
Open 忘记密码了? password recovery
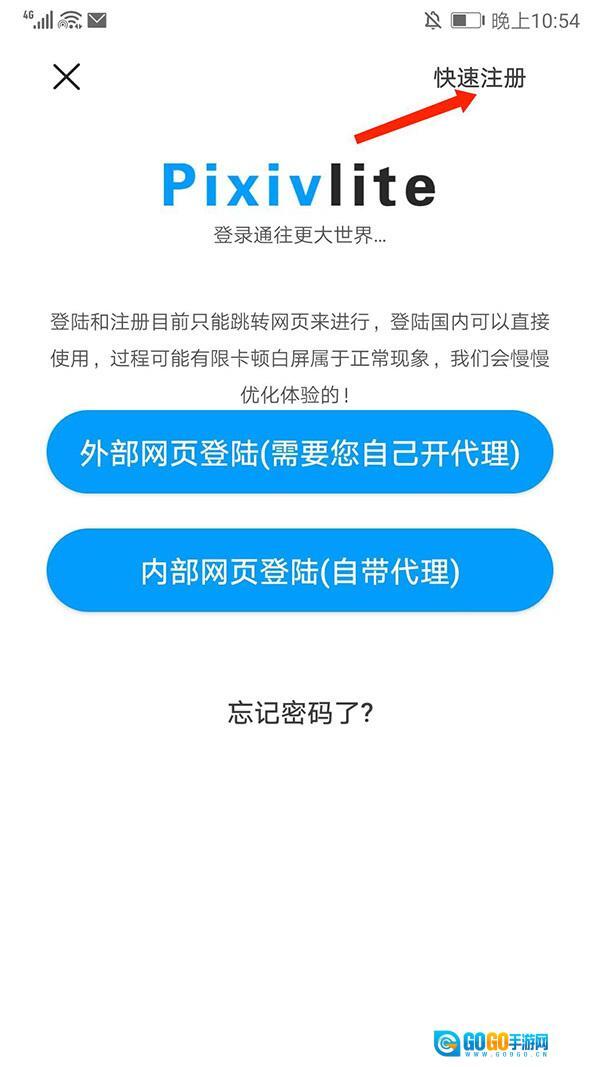[300, 713]
